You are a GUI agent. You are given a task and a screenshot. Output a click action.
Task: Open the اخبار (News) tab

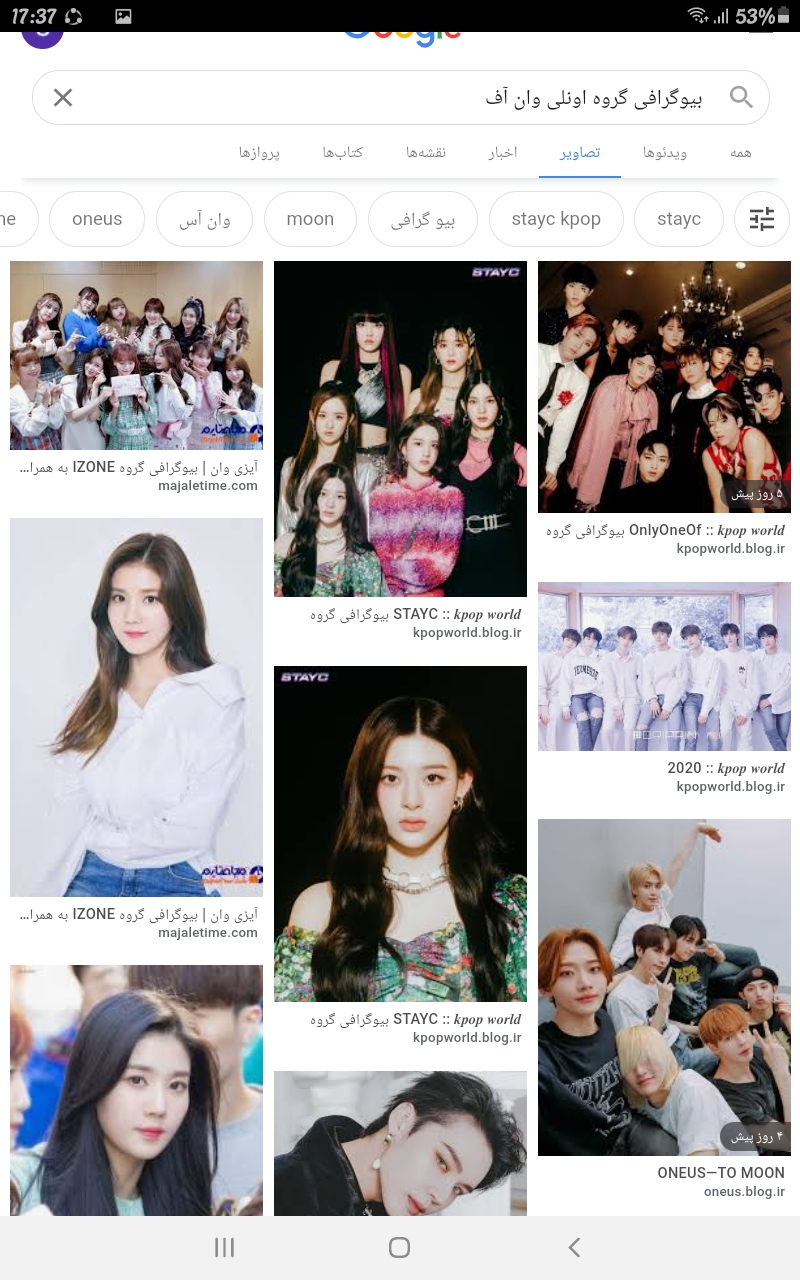coord(503,152)
